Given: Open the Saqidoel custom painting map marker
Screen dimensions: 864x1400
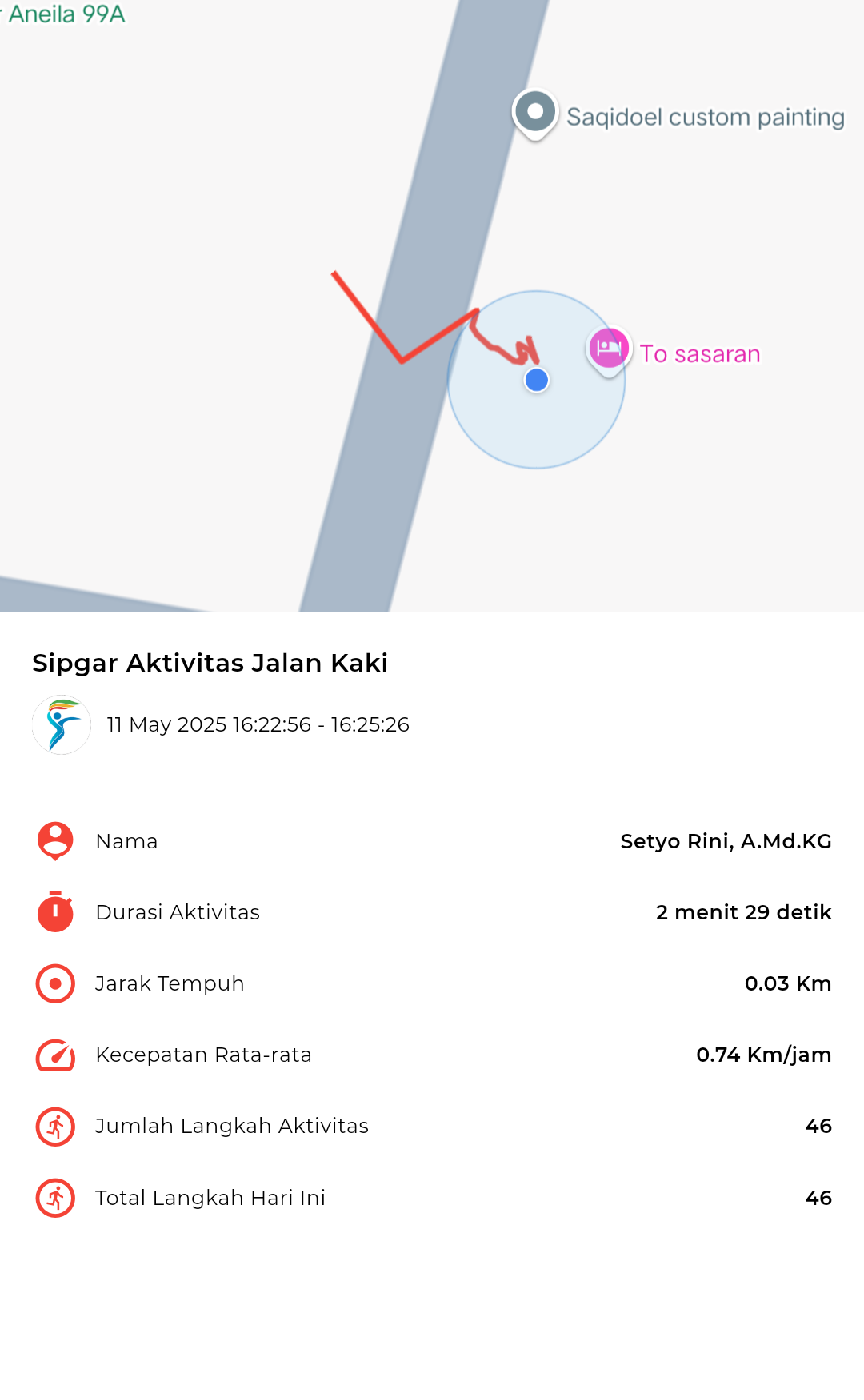Looking at the screenshot, I should point(535,114).
